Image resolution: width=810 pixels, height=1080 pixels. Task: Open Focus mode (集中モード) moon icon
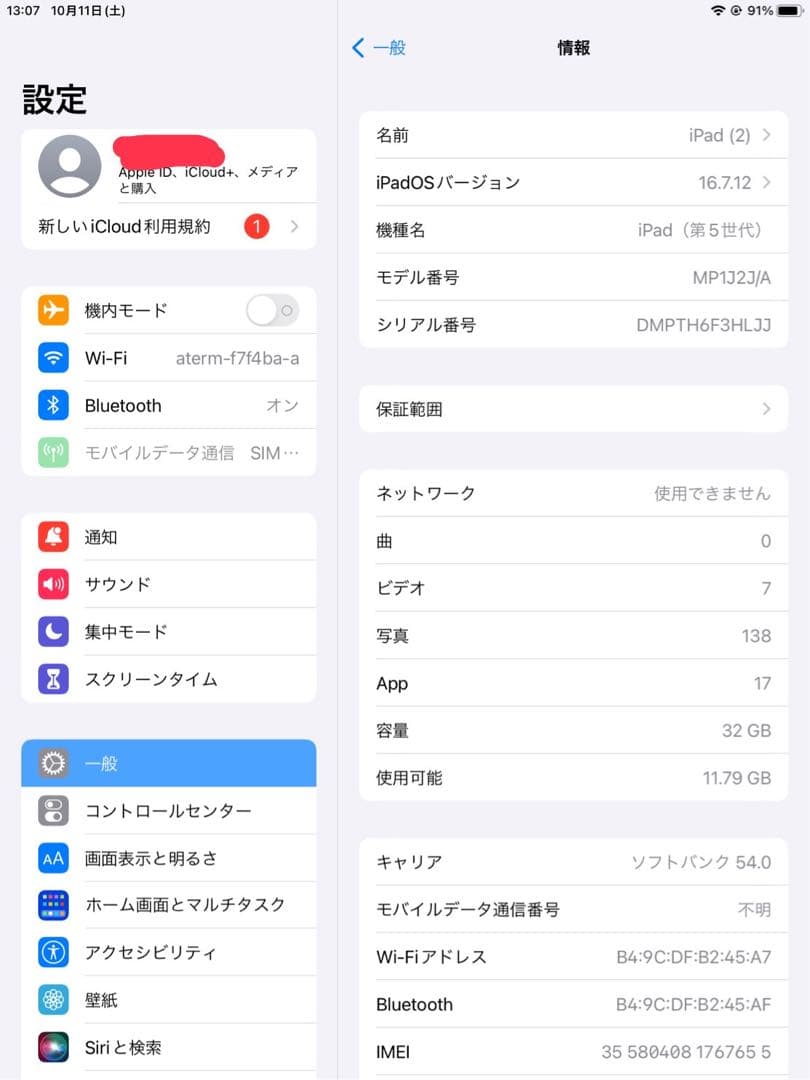coord(52,631)
